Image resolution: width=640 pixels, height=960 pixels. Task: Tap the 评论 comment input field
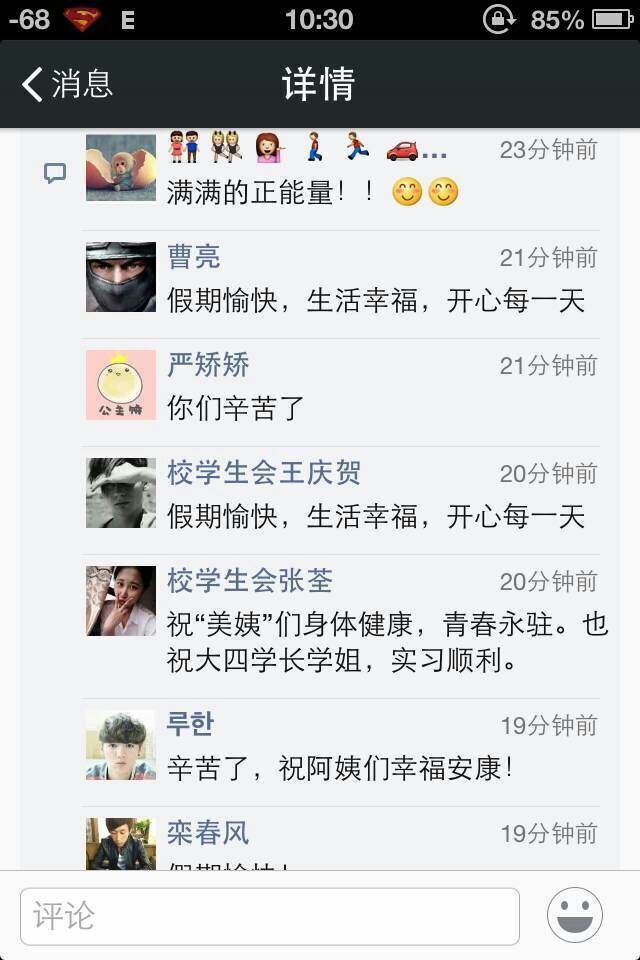(x=270, y=915)
